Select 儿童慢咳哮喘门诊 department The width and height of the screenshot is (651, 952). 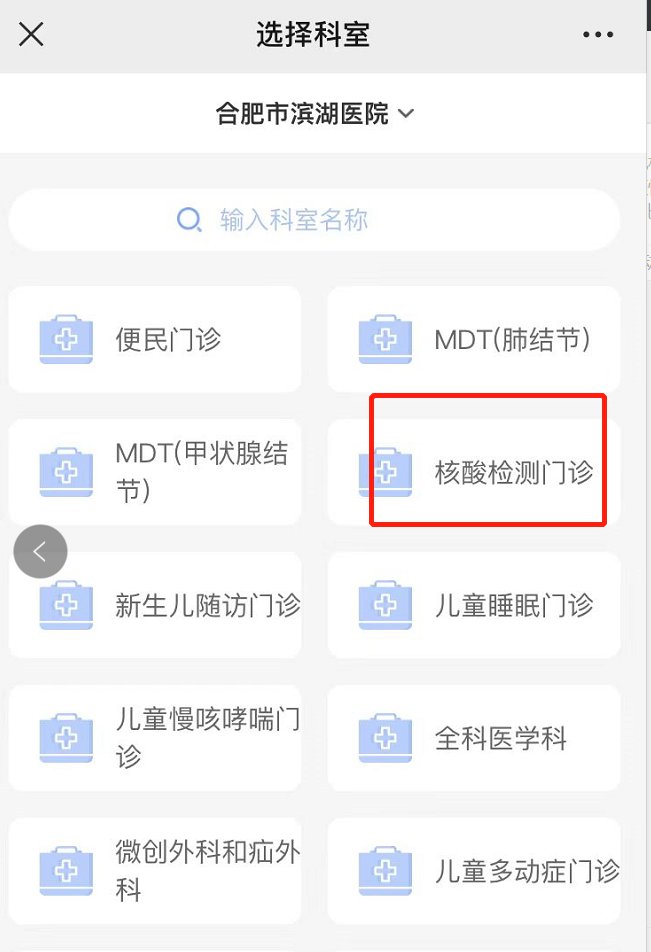click(x=155, y=738)
